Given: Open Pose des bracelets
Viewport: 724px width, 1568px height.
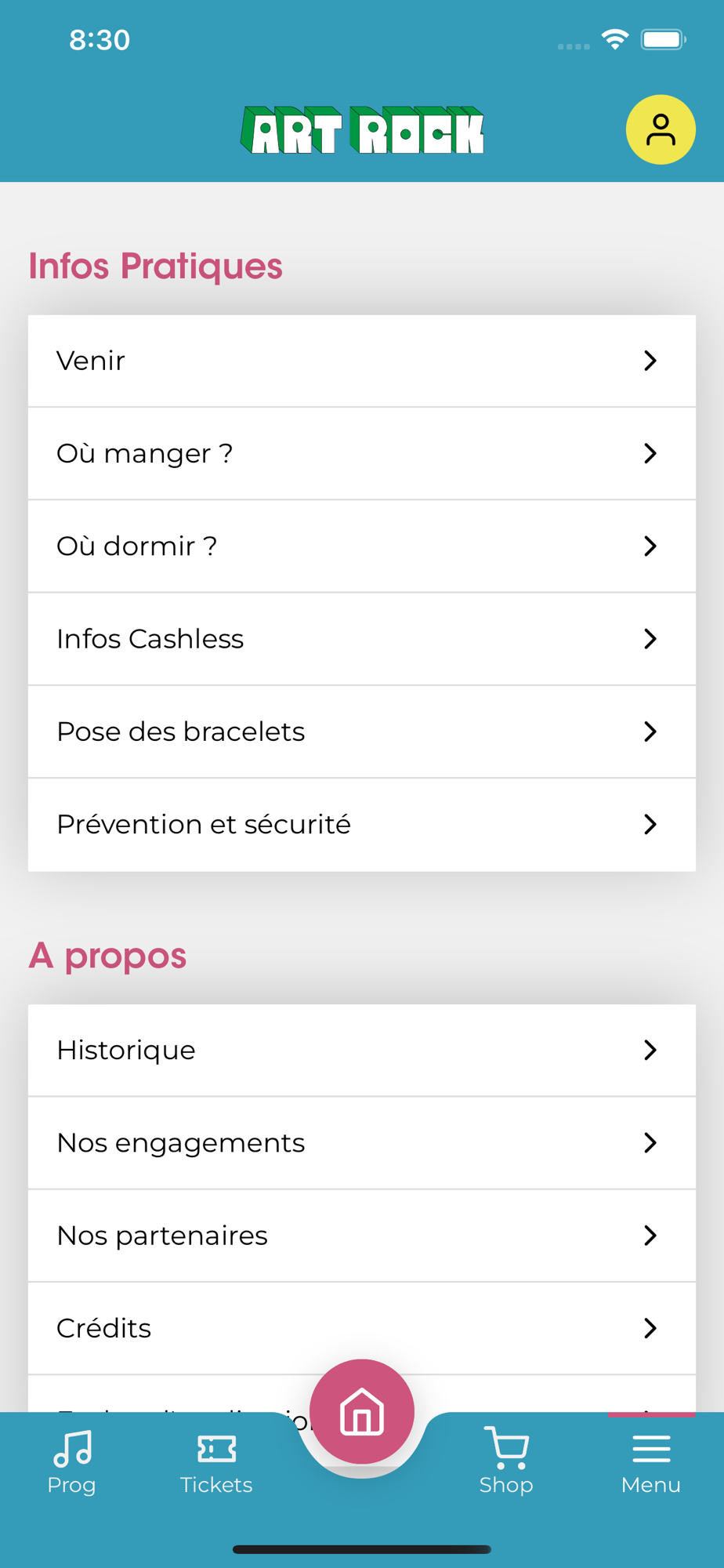Looking at the screenshot, I should tap(361, 731).
